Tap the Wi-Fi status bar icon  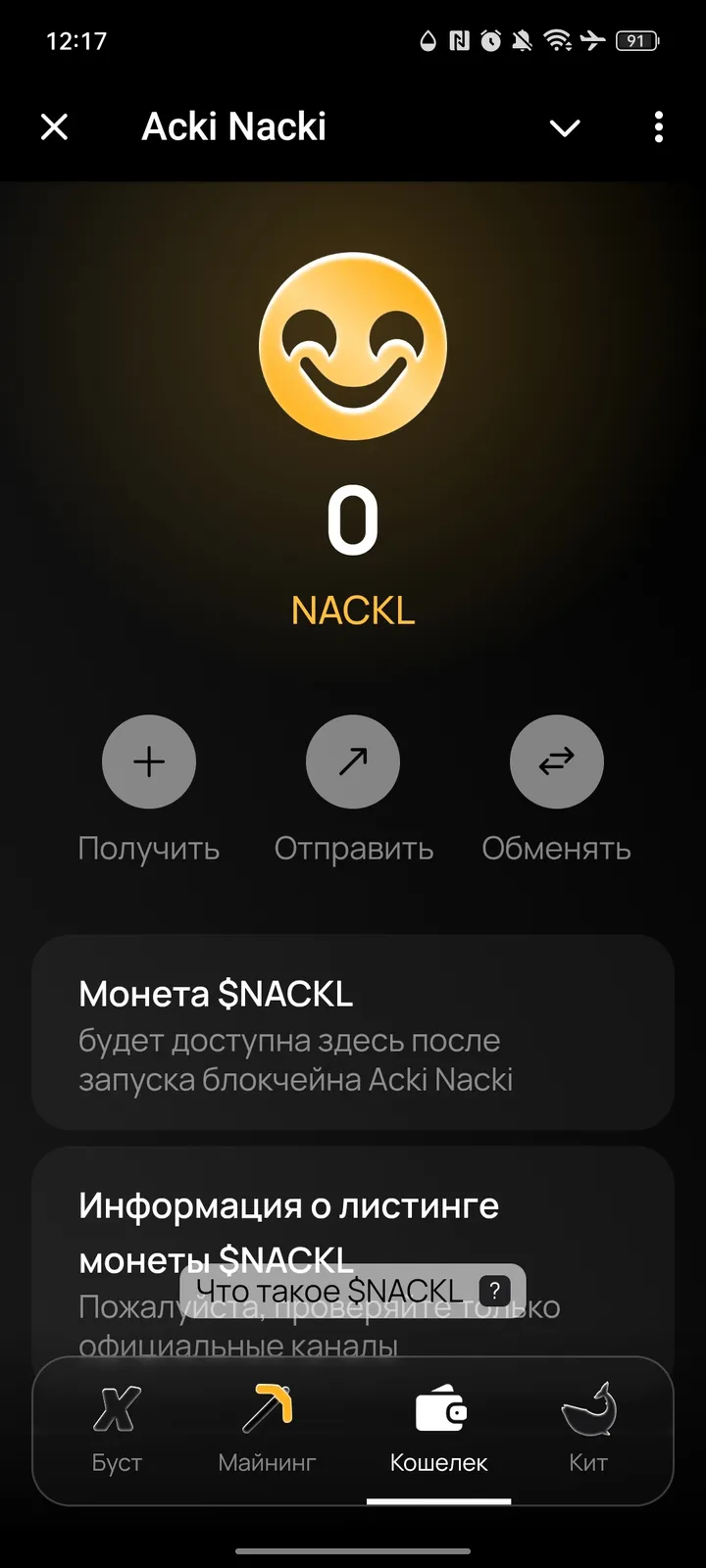[x=560, y=40]
